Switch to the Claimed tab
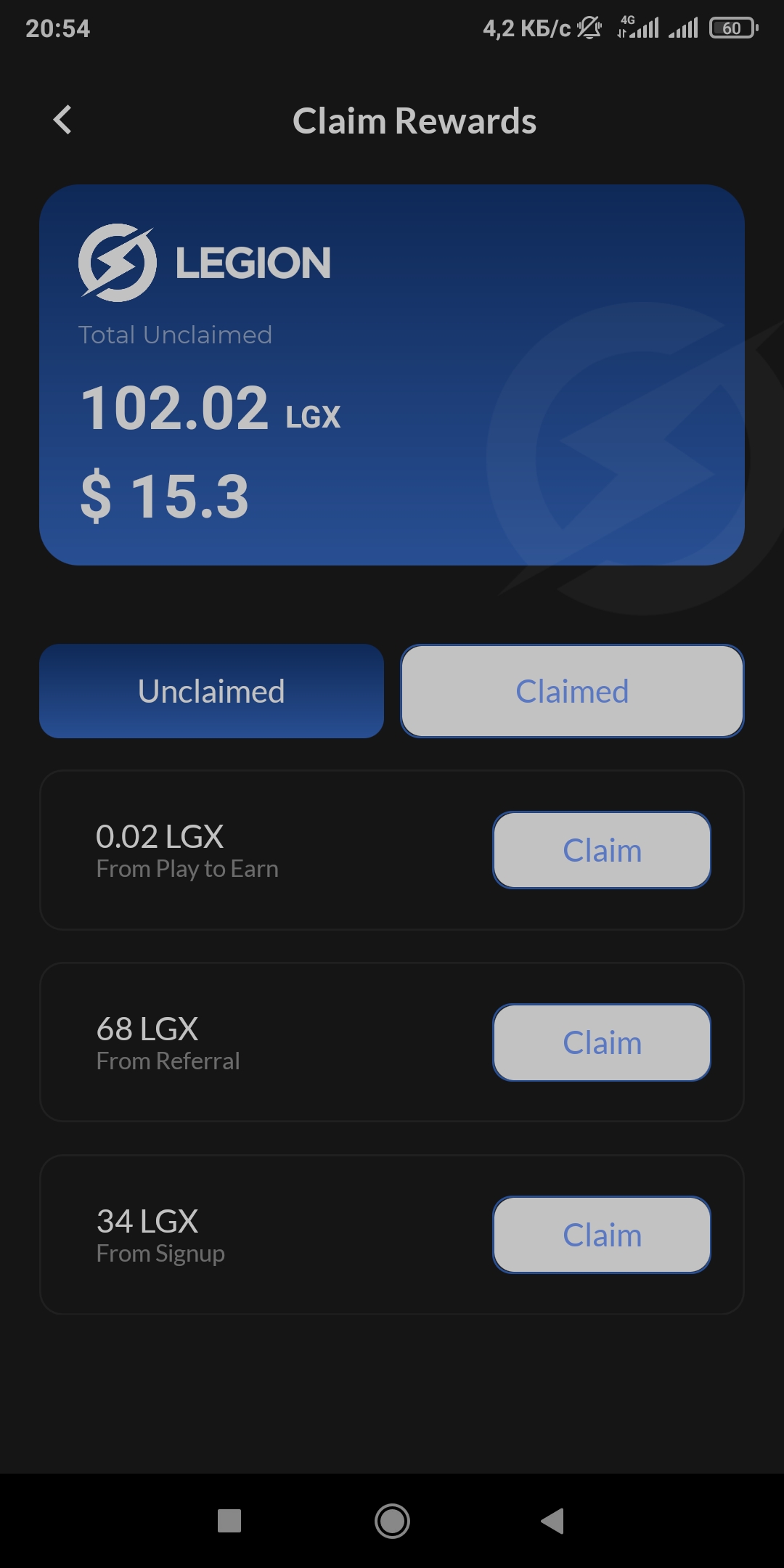 coord(572,691)
